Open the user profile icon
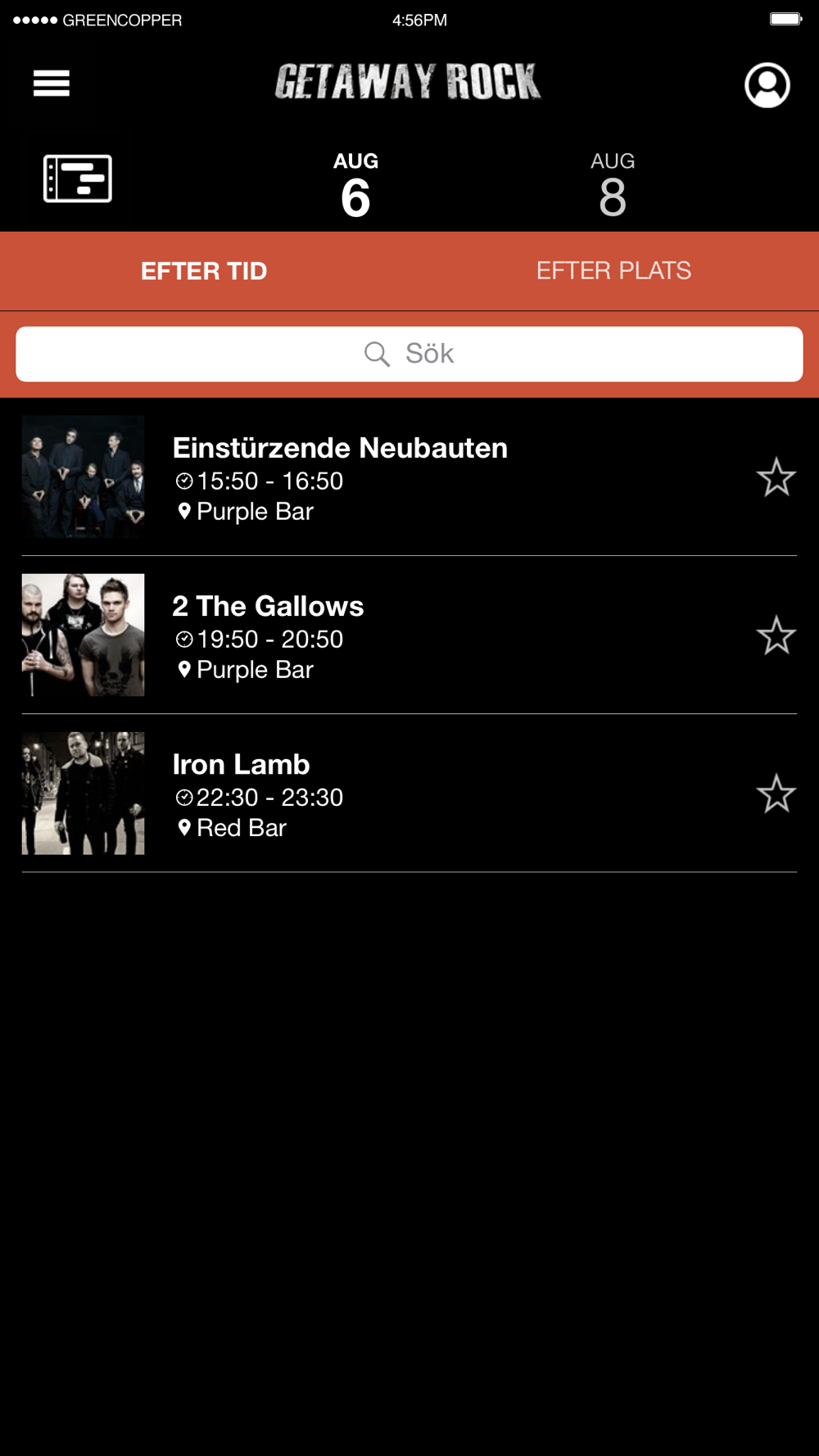The width and height of the screenshot is (819, 1456). point(767,84)
